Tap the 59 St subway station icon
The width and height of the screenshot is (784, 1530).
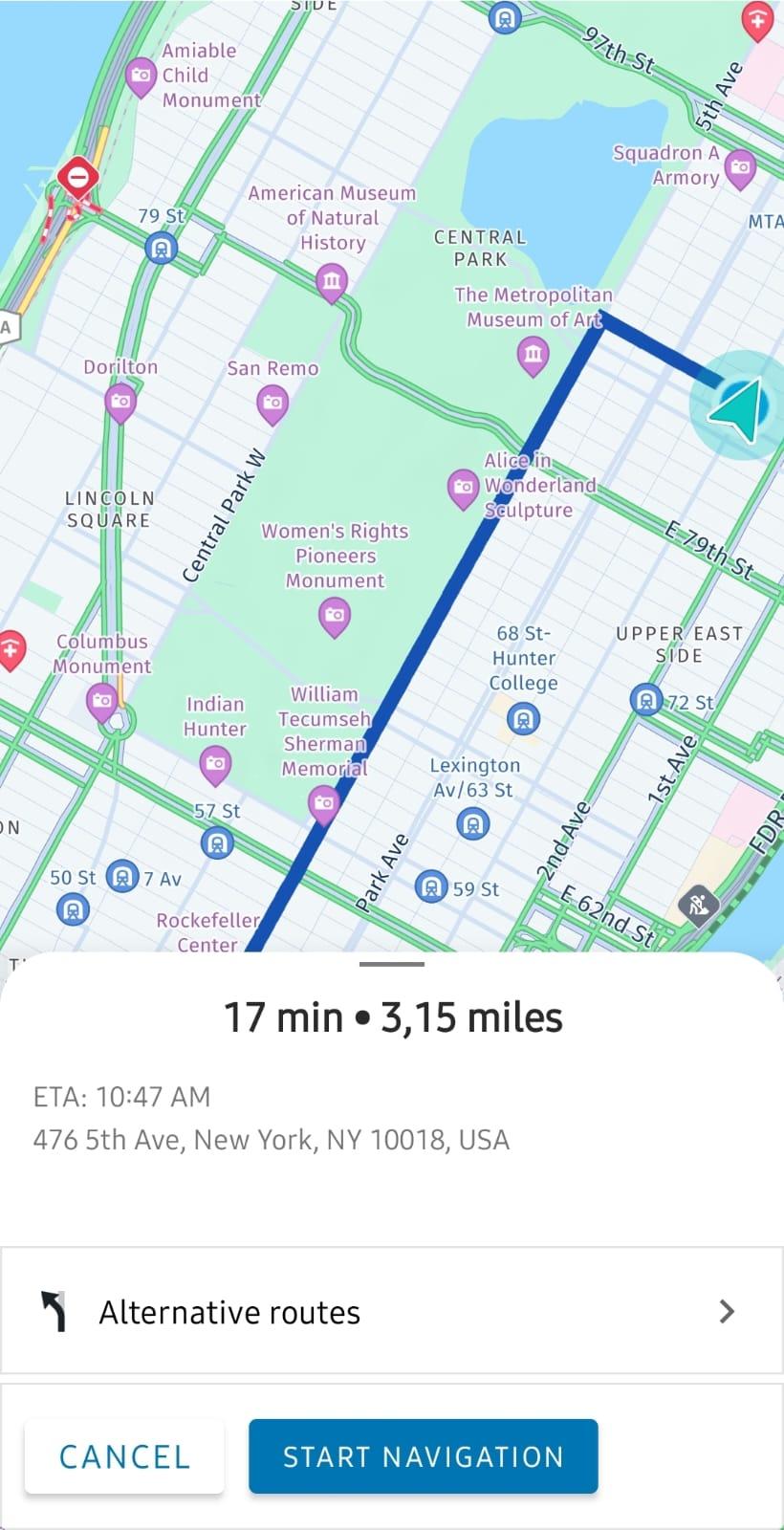[432, 885]
